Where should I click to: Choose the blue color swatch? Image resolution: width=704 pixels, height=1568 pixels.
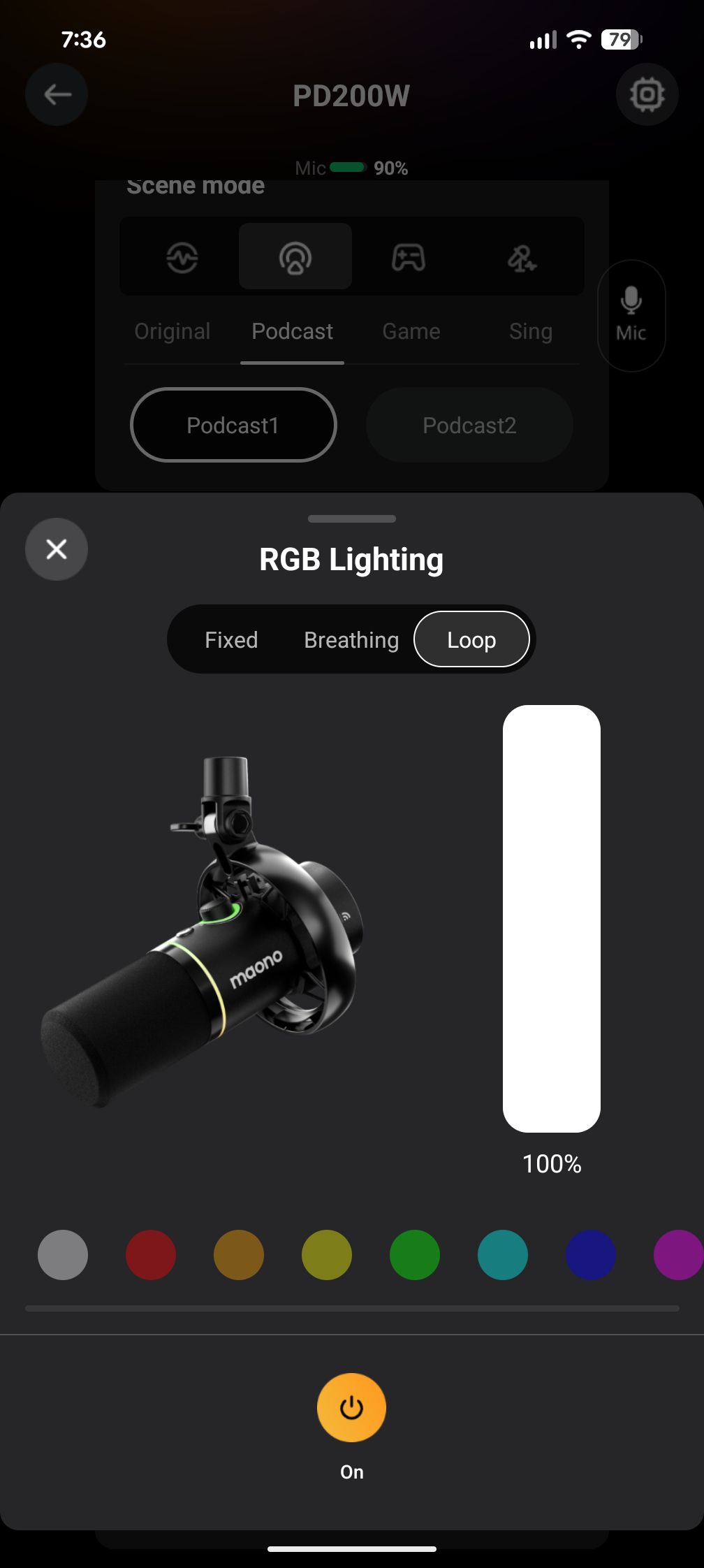click(591, 1255)
